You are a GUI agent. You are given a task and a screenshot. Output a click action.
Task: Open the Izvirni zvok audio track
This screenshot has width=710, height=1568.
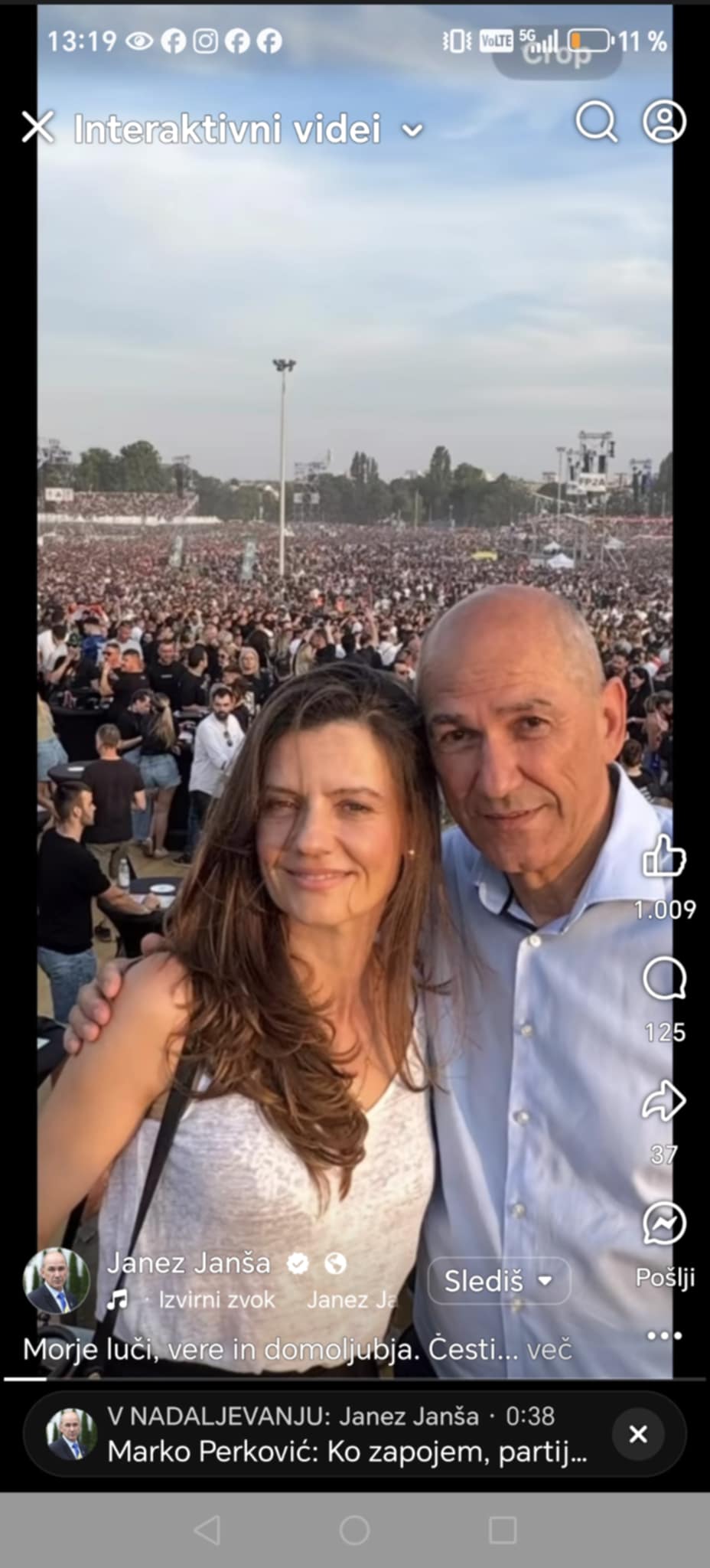pyautogui.click(x=216, y=1299)
